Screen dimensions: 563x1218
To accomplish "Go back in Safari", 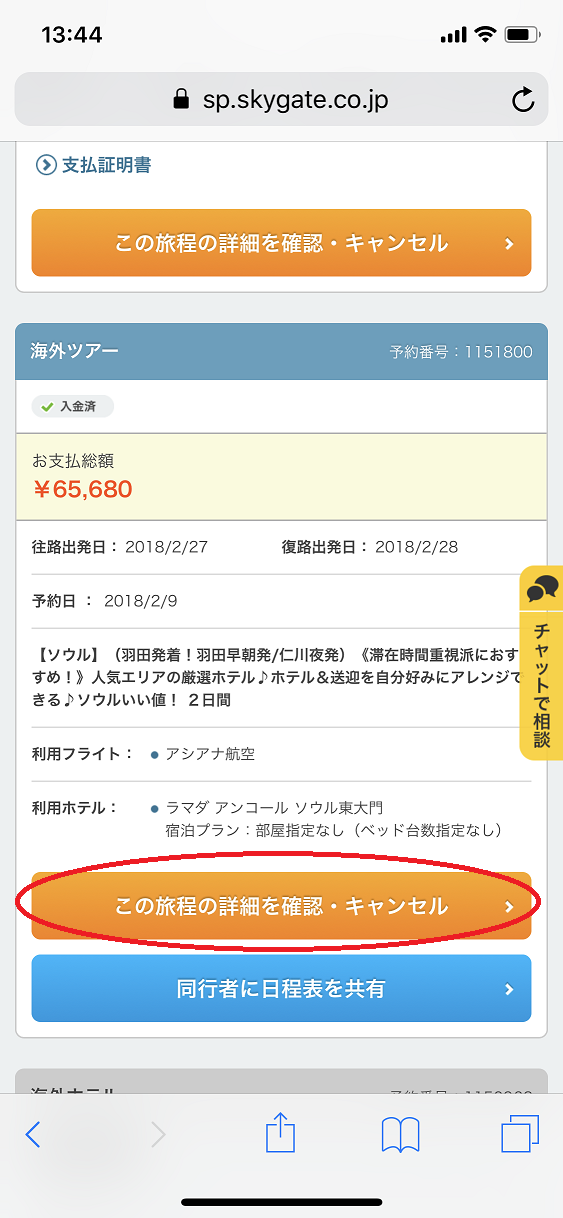I will coord(33,1134).
